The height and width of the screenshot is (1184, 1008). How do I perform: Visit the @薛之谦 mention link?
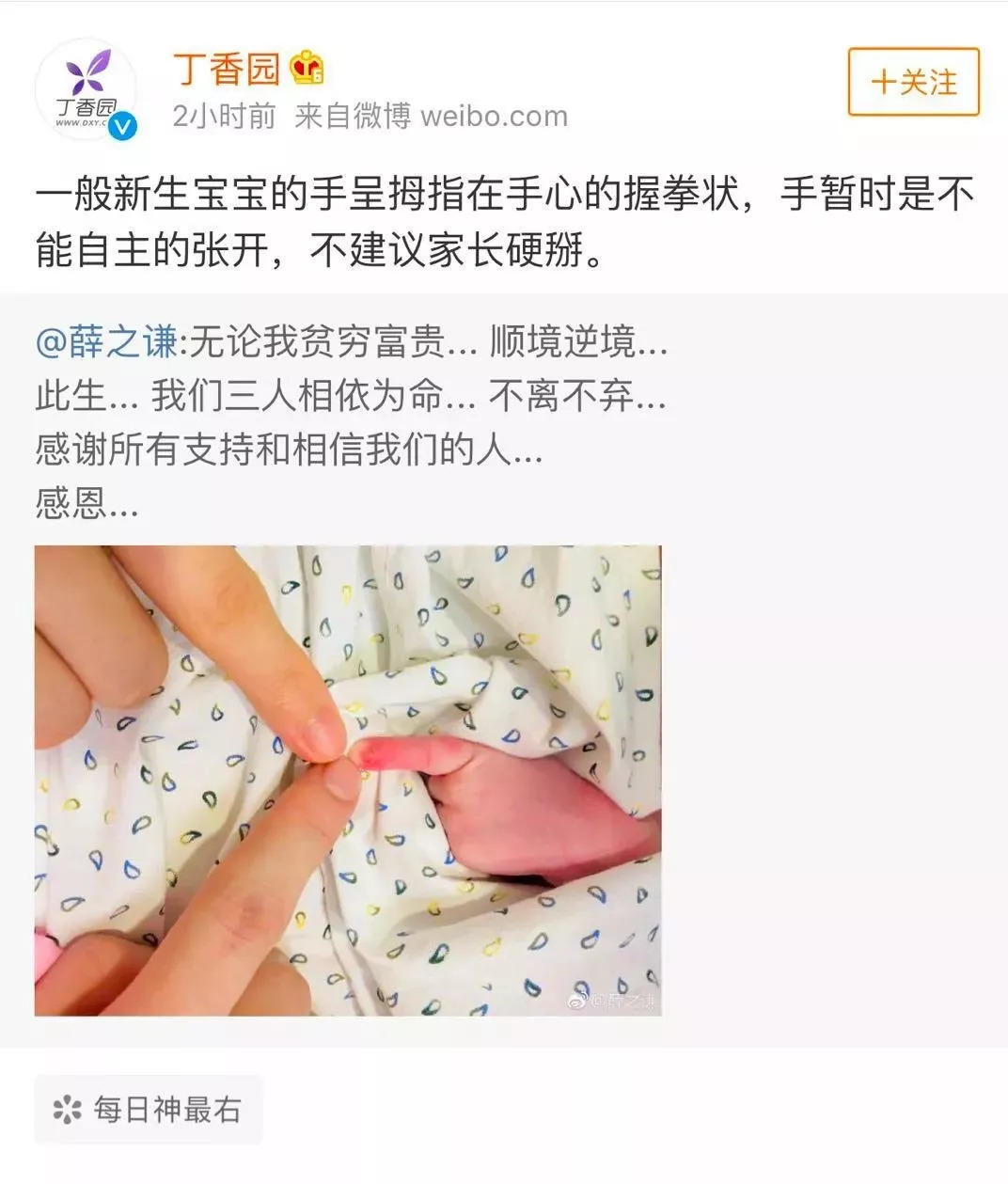pos(106,343)
